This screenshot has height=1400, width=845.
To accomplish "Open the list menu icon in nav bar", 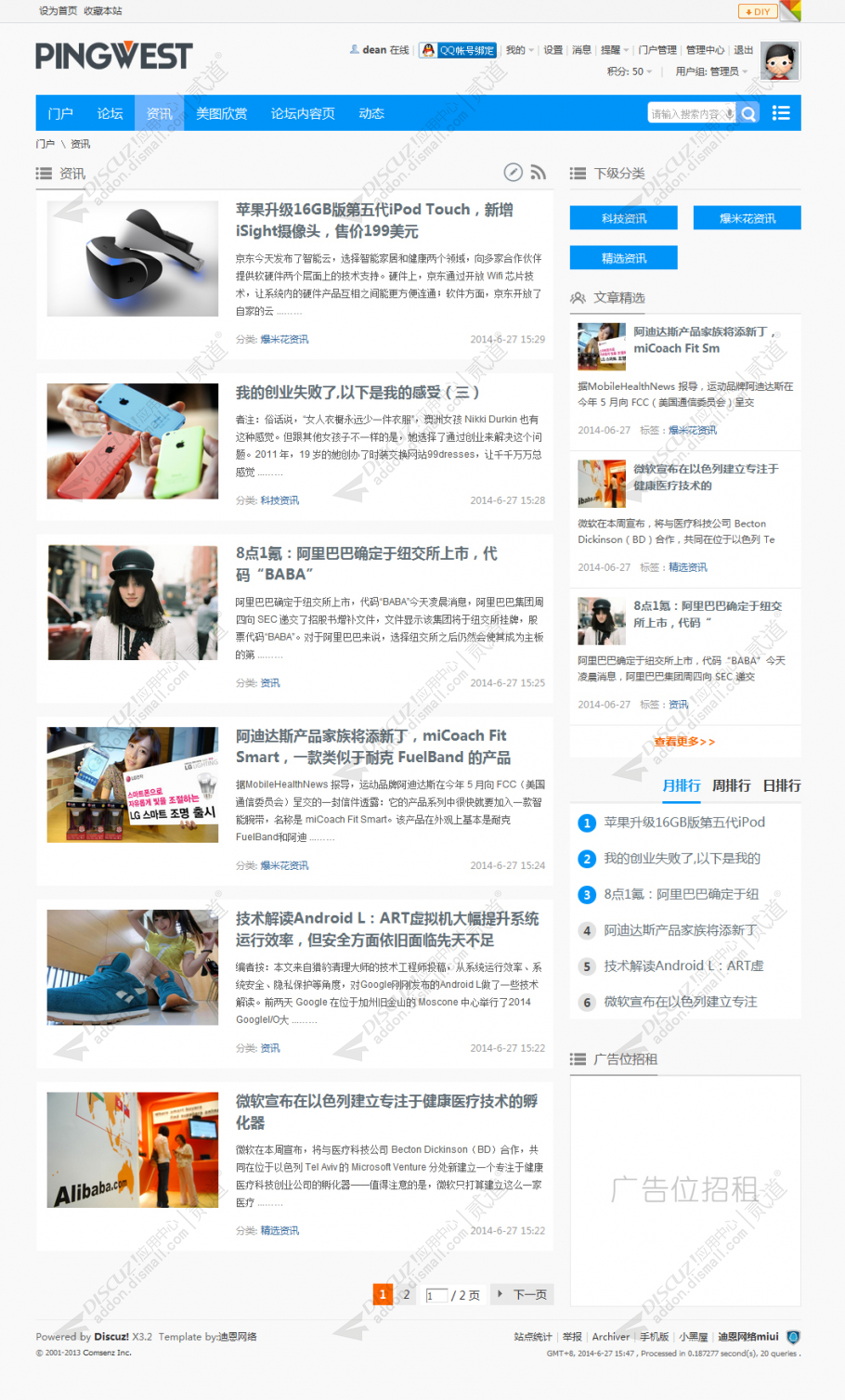I will [x=781, y=113].
